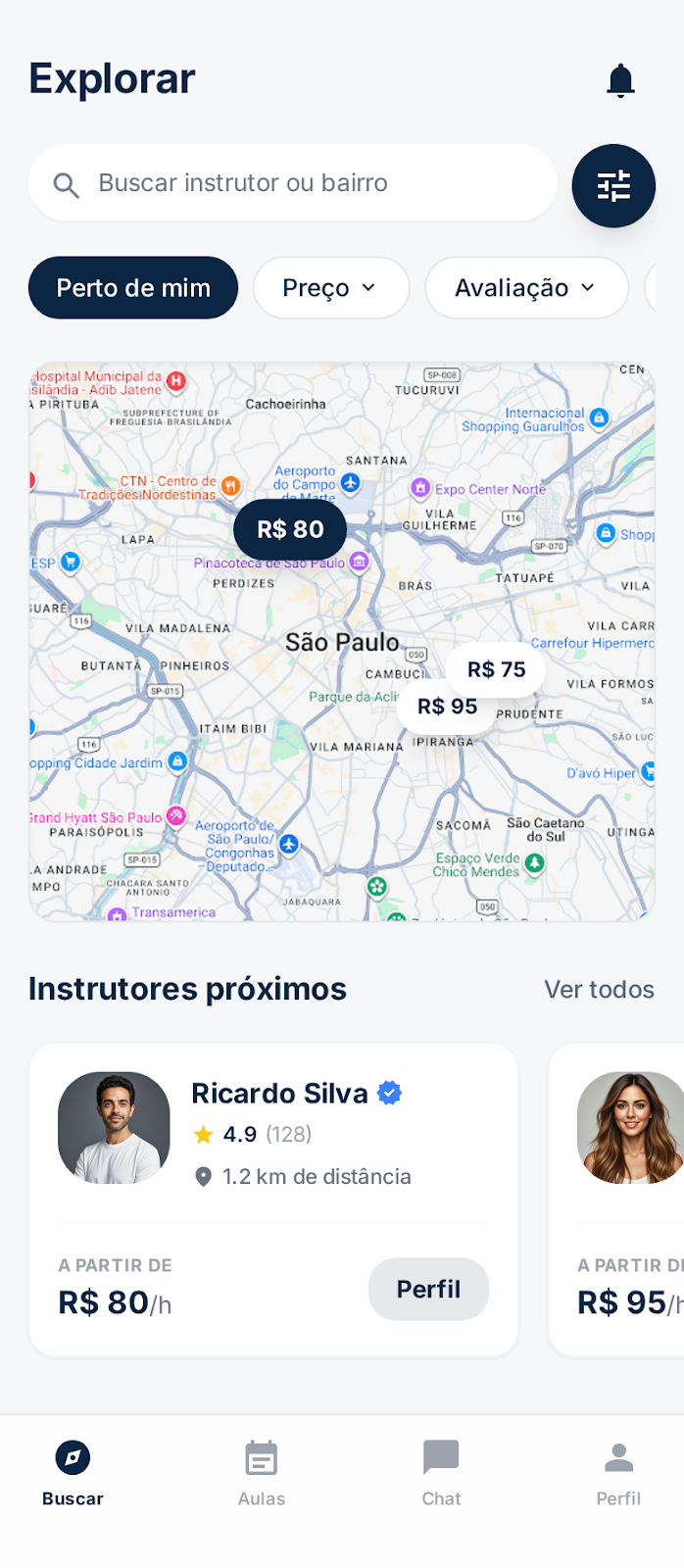Screen dimensions: 684x1568
Task: Switch to the Buscar tab
Action: click(73, 1472)
